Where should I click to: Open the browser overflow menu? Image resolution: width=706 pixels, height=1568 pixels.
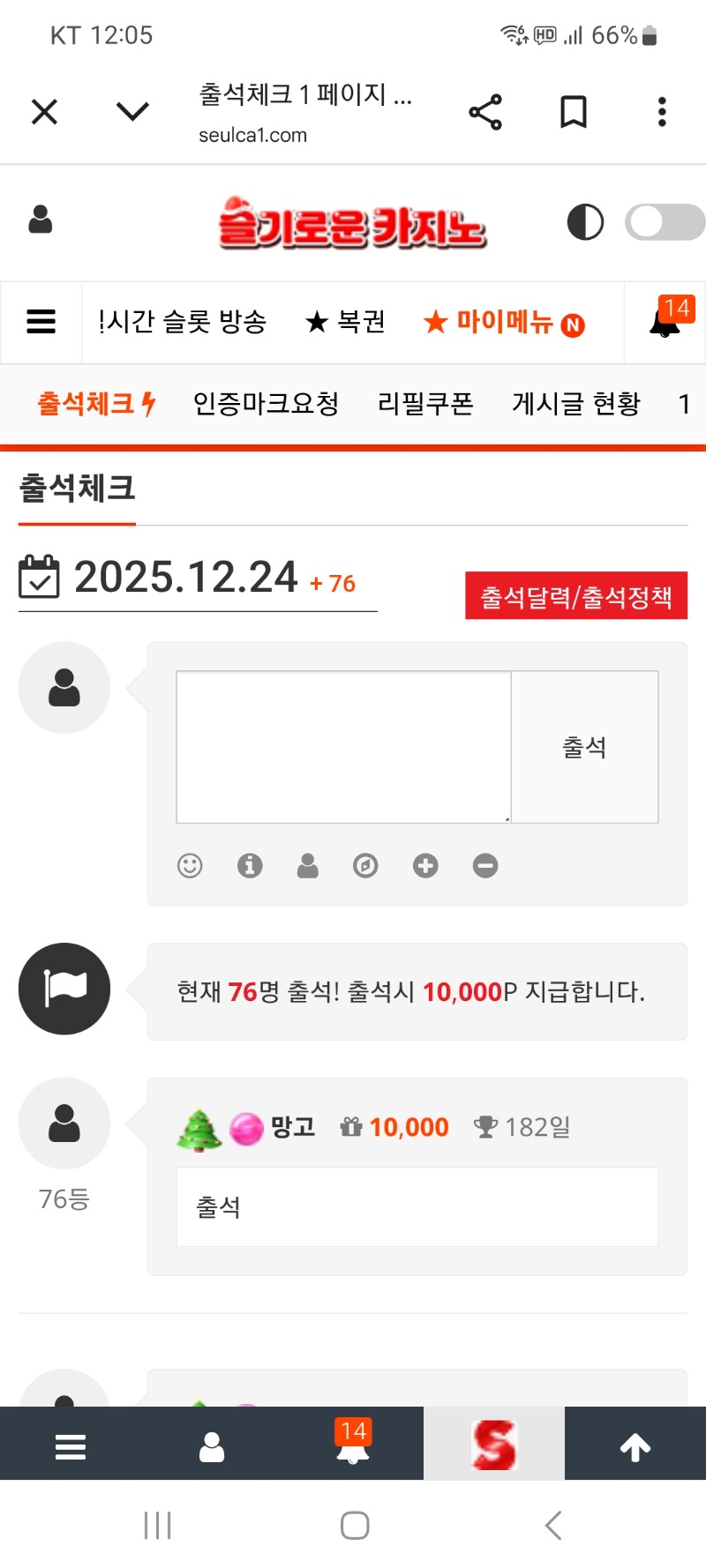tap(662, 112)
